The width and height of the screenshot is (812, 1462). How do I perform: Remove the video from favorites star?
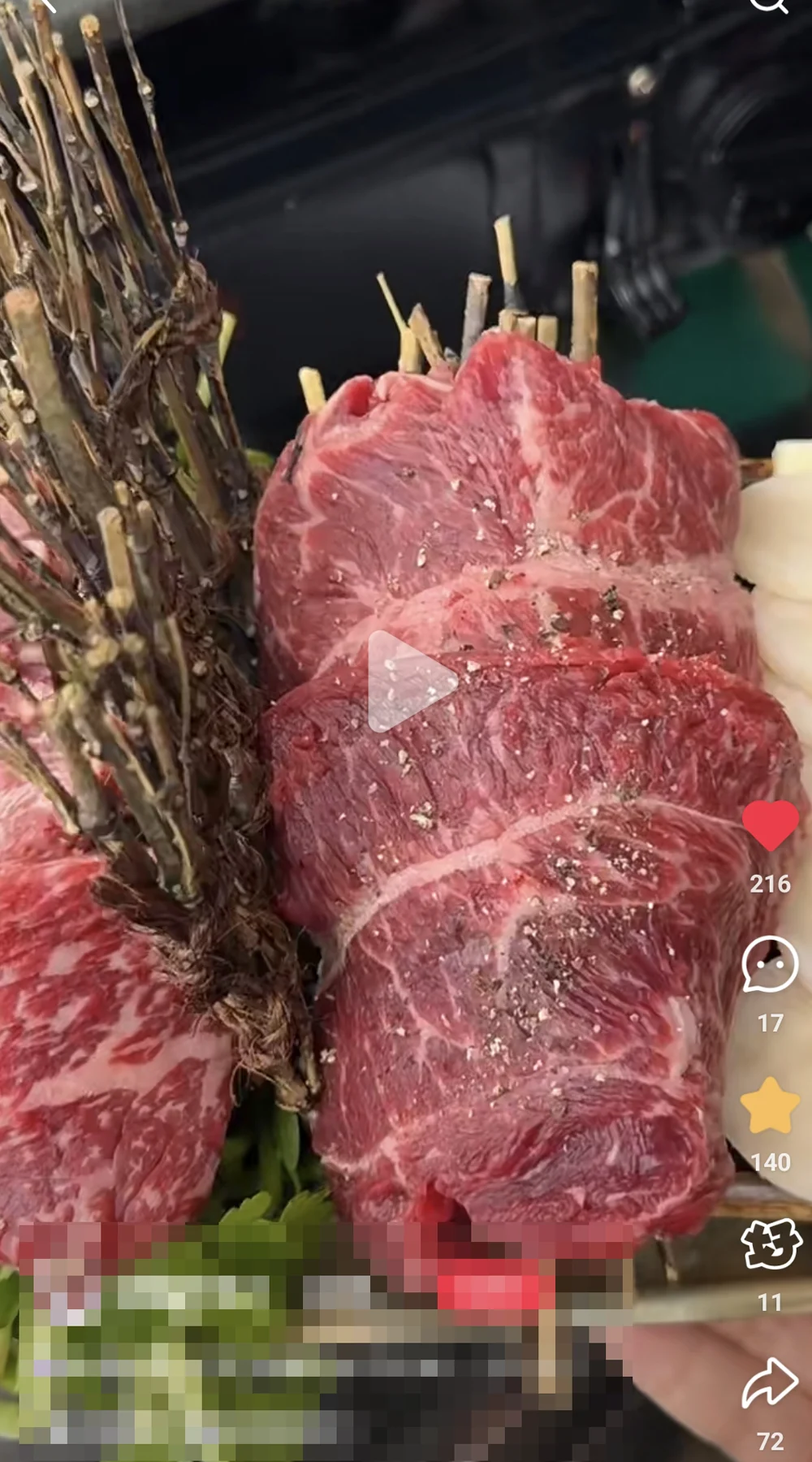(x=769, y=1105)
